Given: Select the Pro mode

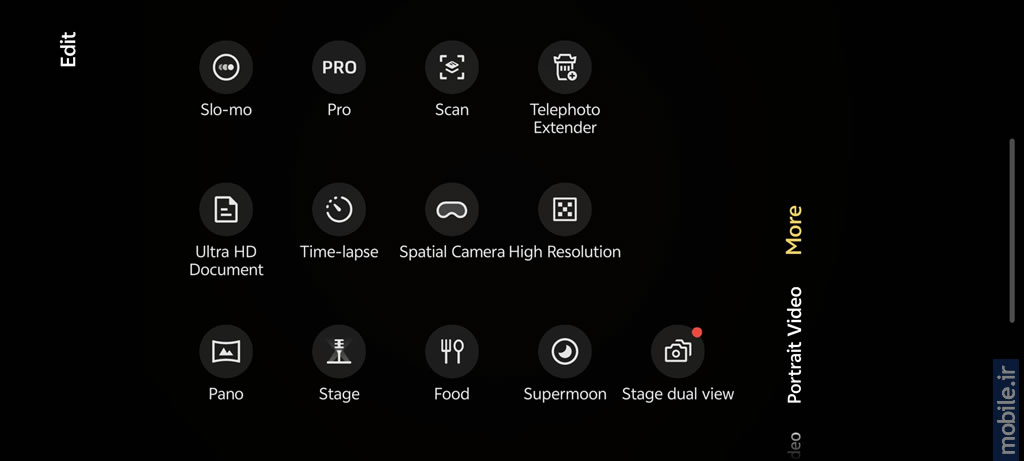Looking at the screenshot, I should [x=339, y=68].
